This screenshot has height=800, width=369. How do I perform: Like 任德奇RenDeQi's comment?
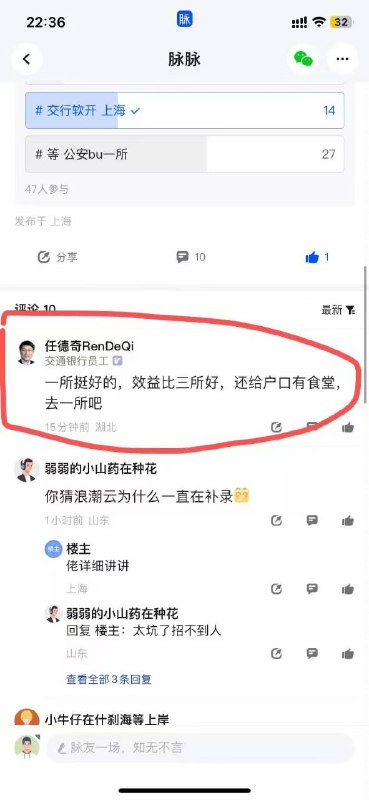(348, 427)
